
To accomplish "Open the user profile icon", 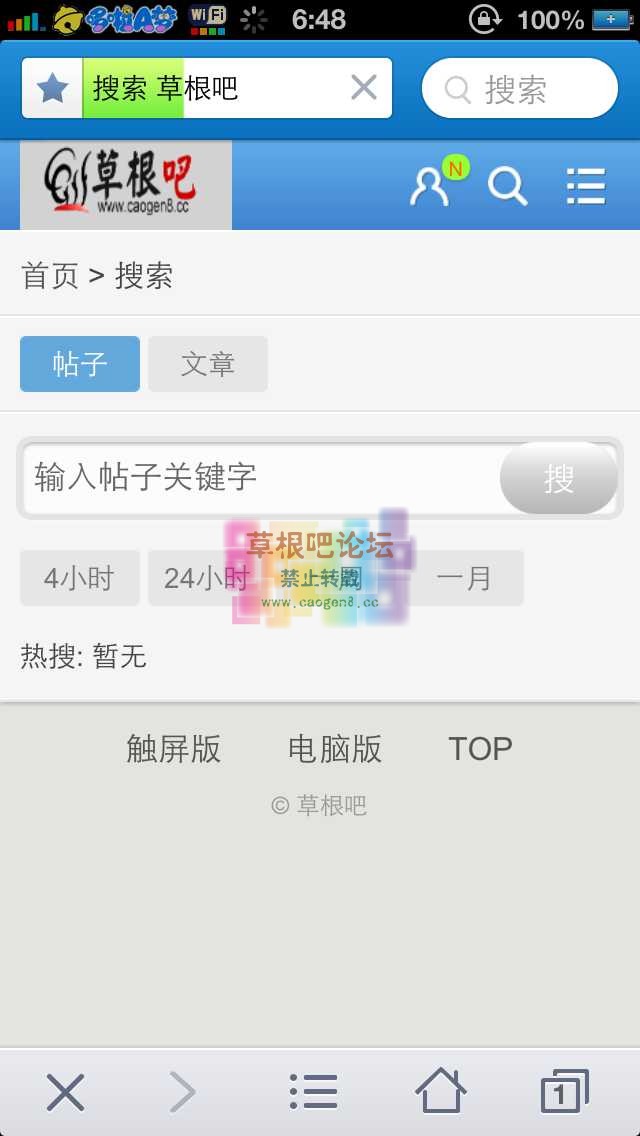I will pyautogui.click(x=431, y=185).
